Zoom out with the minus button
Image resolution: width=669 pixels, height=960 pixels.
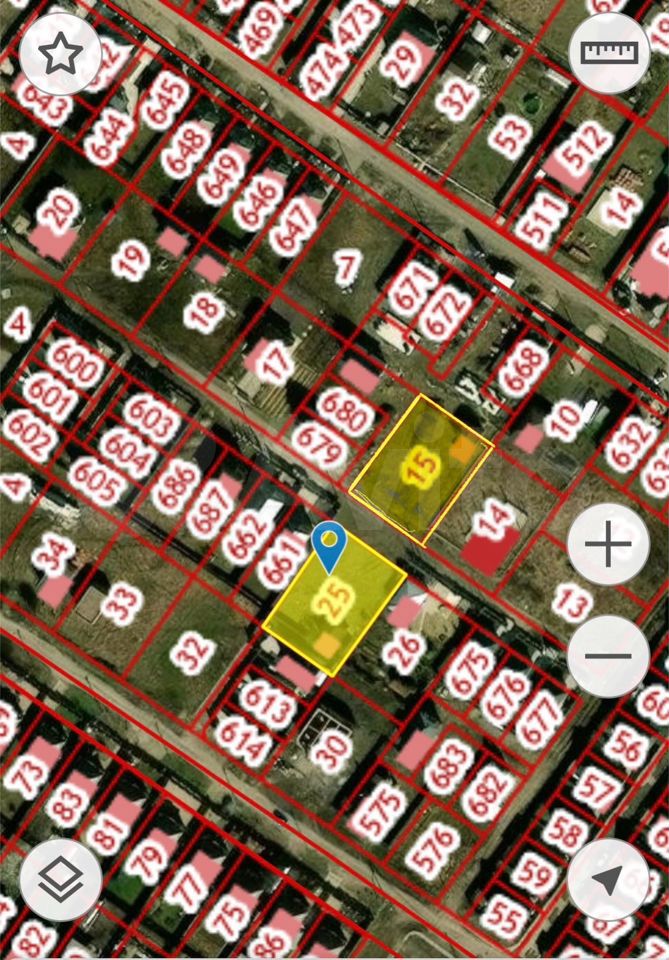pyautogui.click(x=609, y=656)
